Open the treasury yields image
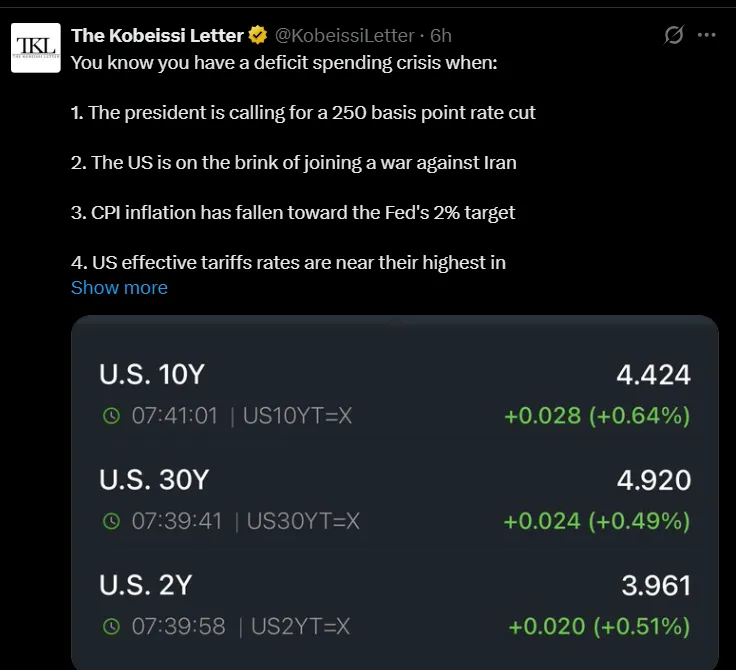Image resolution: width=736 pixels, height=670 pixels. coord(394,490)
